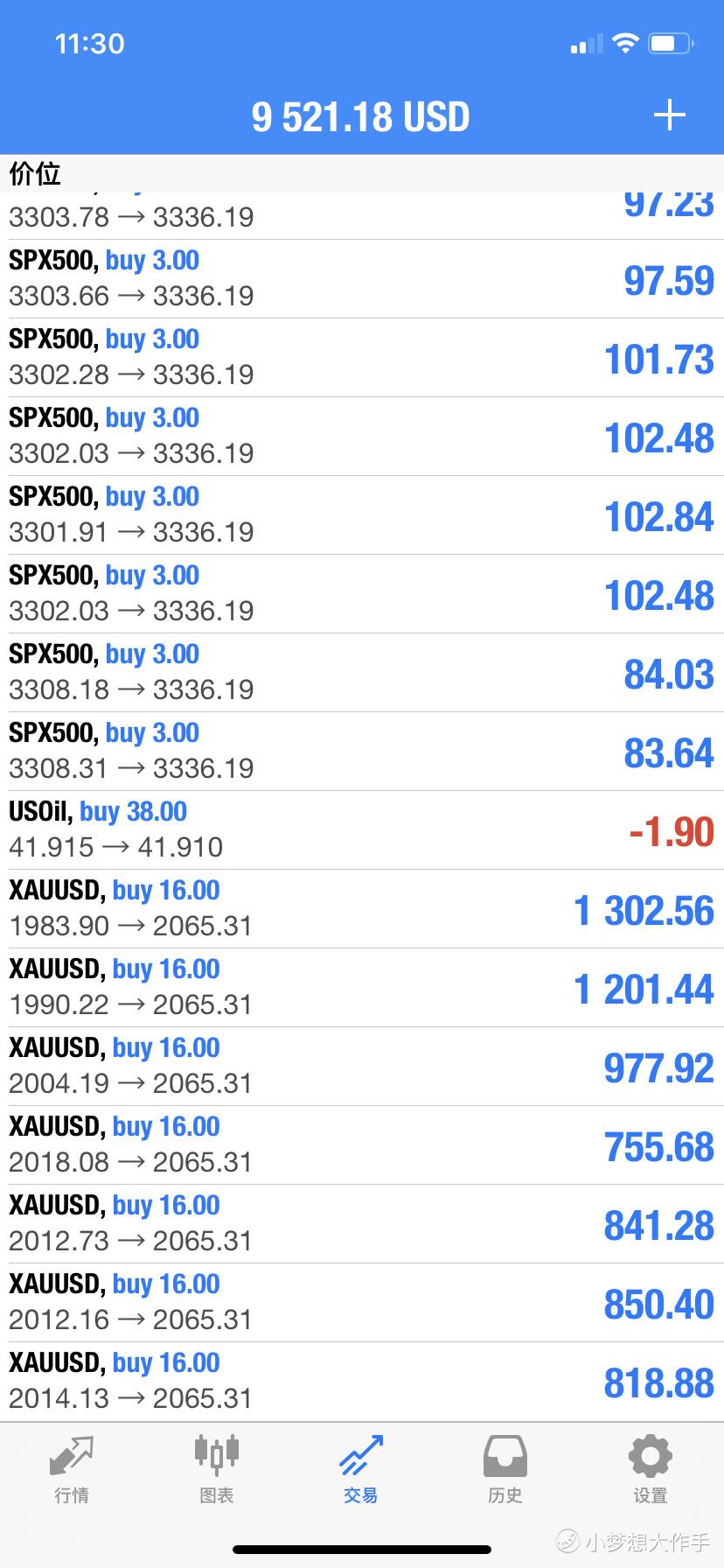Image resolution: width=724 pixels, height=1568 pixels.
Task: View the XAUUSD position opened at 2018.08
Action: (x=362, y=1145)
